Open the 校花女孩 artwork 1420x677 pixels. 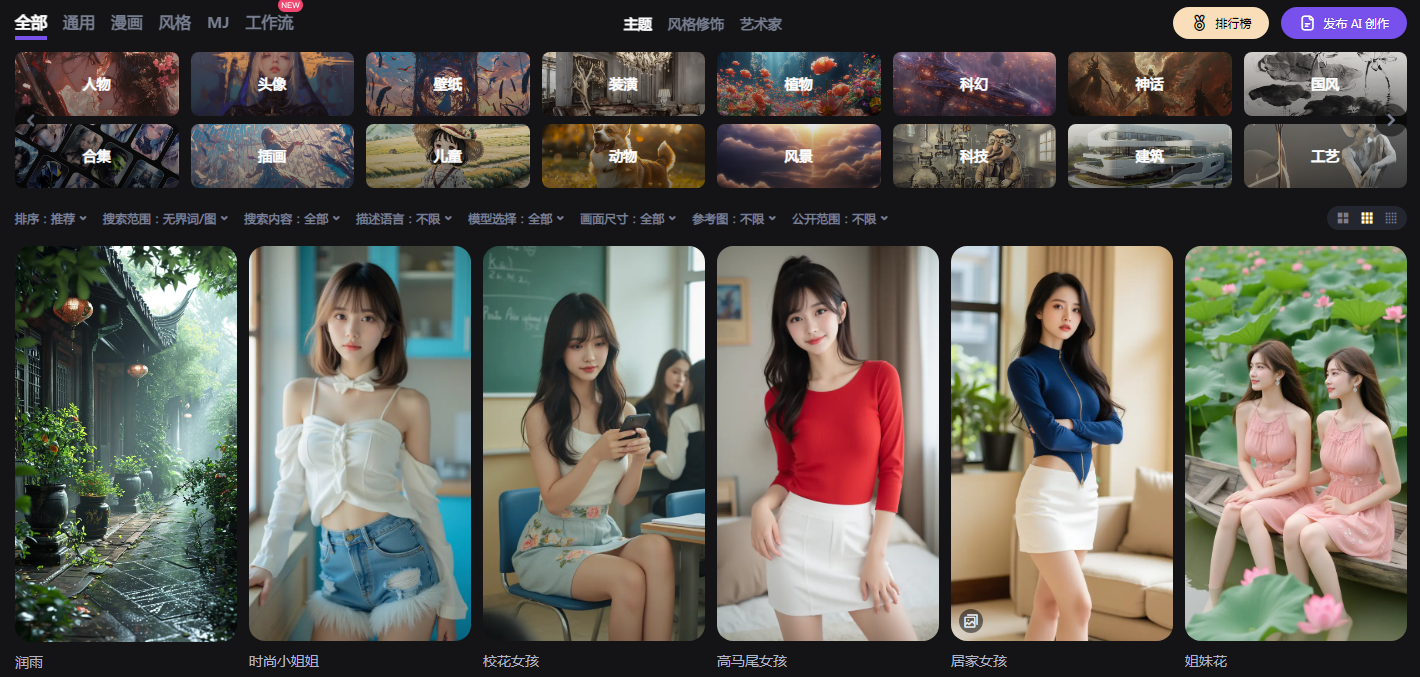click(x=594, y=443)
